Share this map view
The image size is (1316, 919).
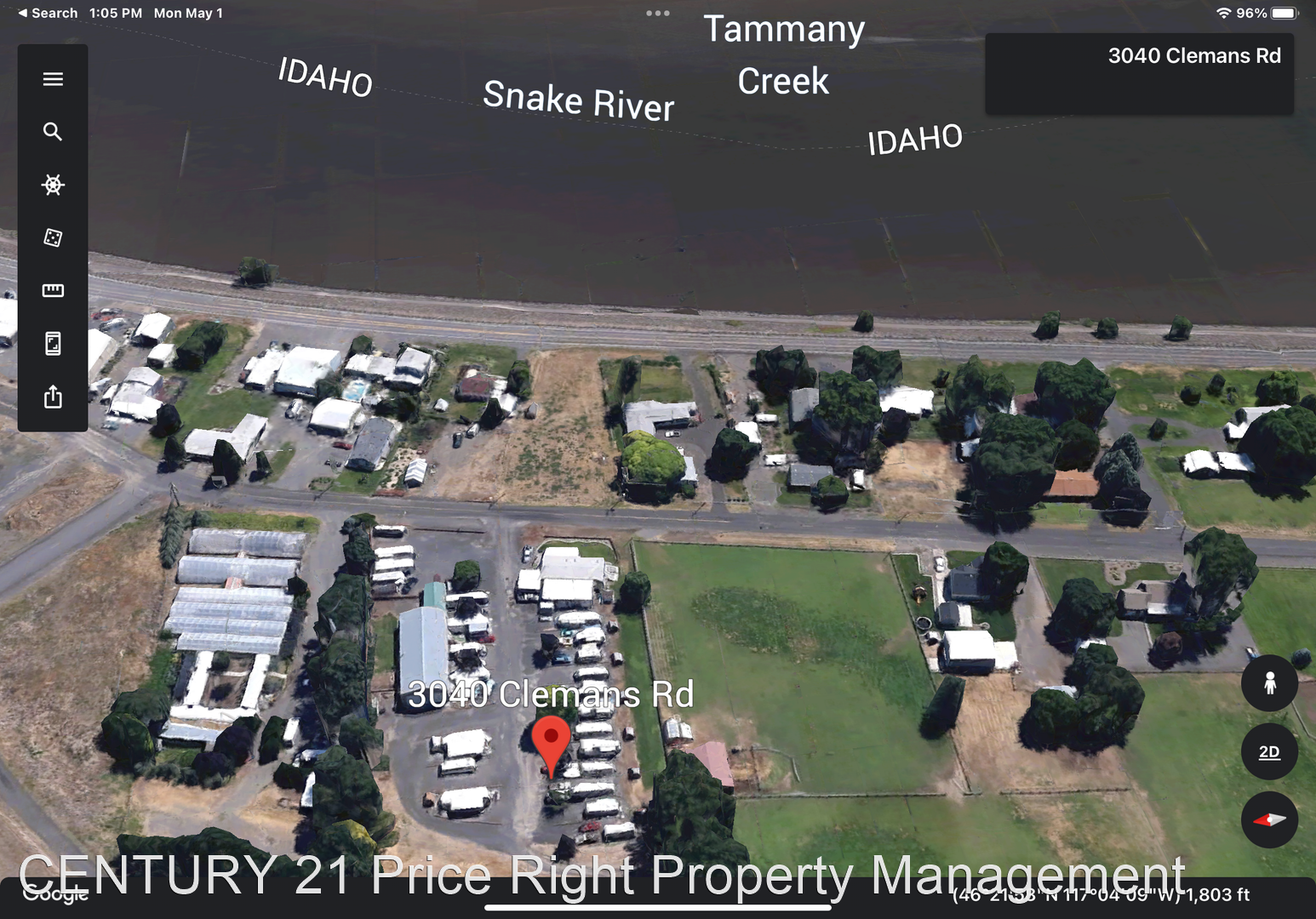[x=53, y=397]
